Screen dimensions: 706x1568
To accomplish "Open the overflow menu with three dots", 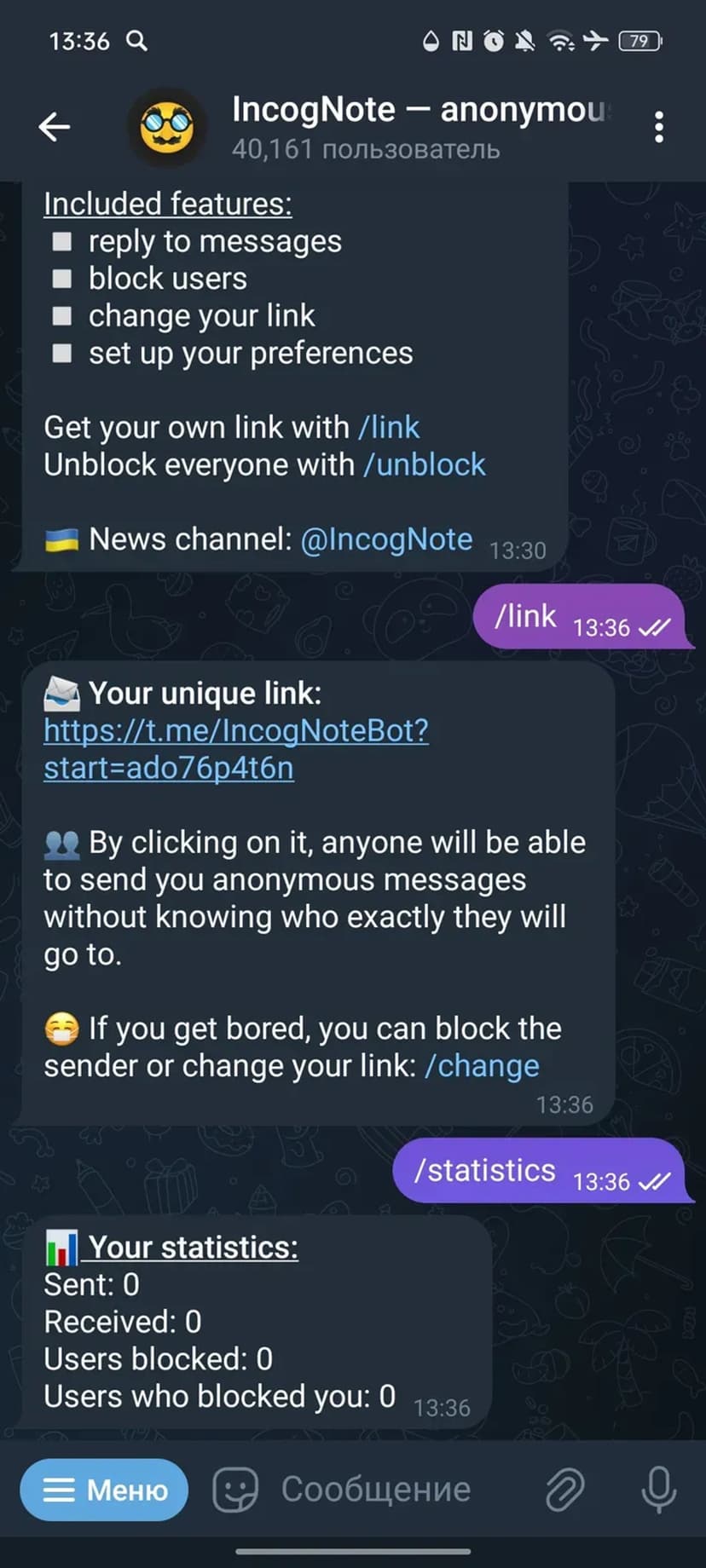I will [658, 127].
